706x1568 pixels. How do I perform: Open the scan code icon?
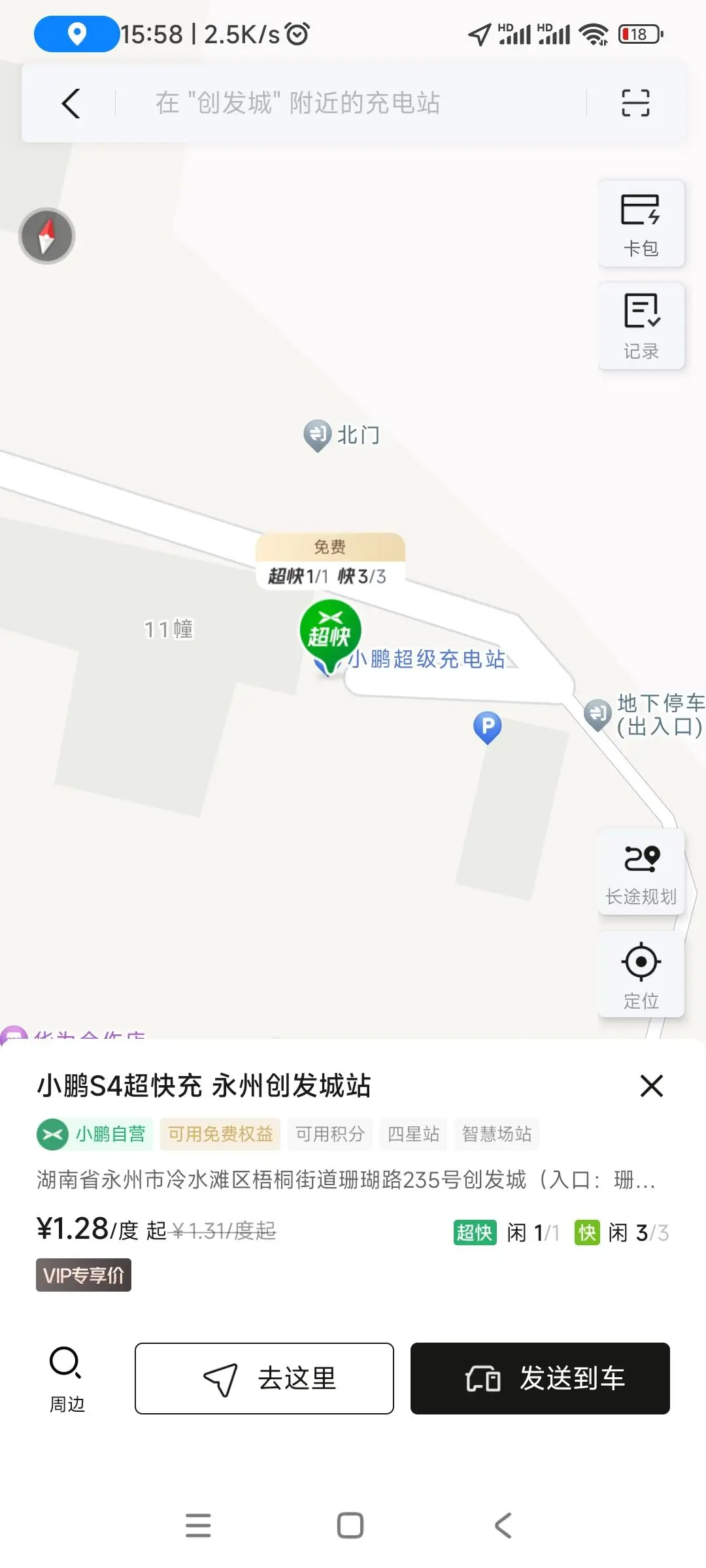click(635, 103)
